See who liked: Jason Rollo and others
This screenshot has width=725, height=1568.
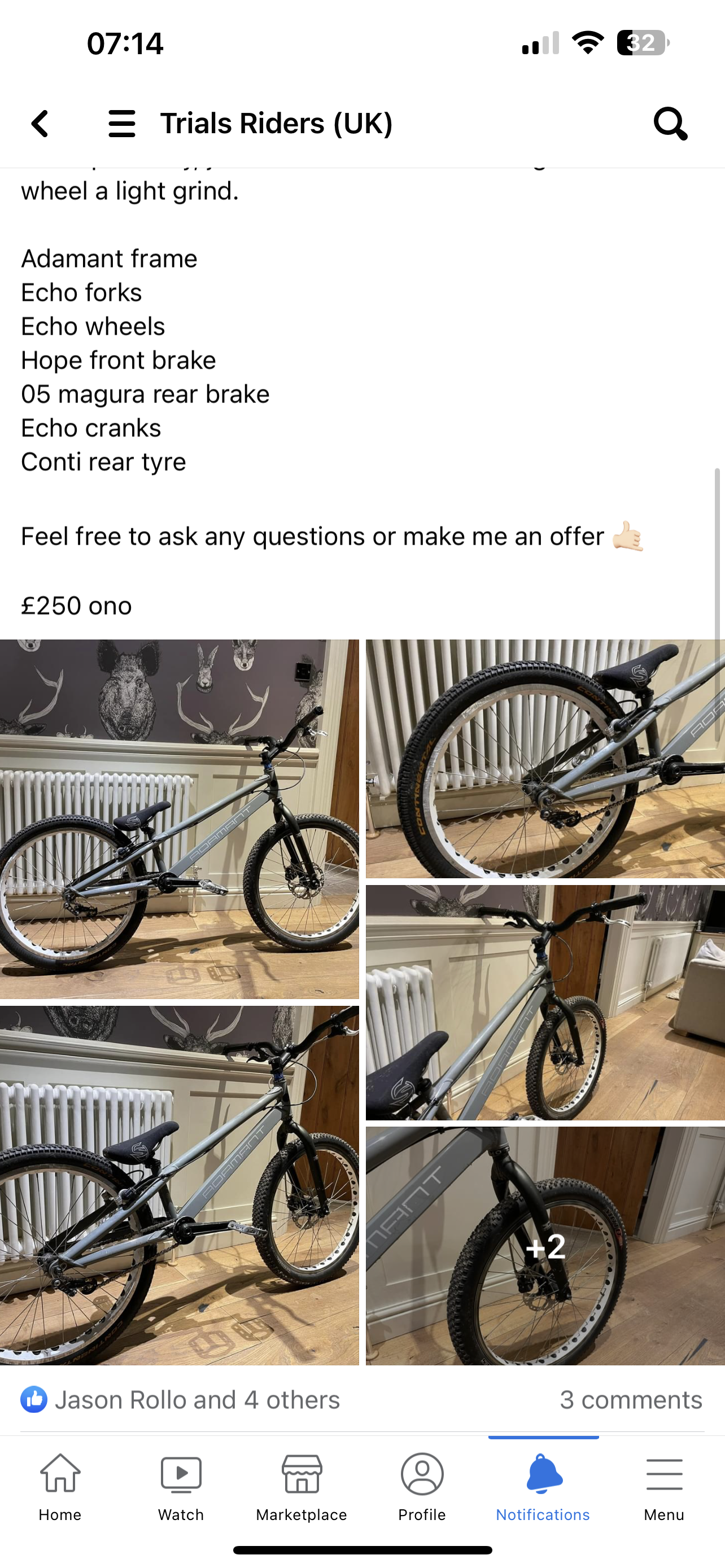point(180,1399)
